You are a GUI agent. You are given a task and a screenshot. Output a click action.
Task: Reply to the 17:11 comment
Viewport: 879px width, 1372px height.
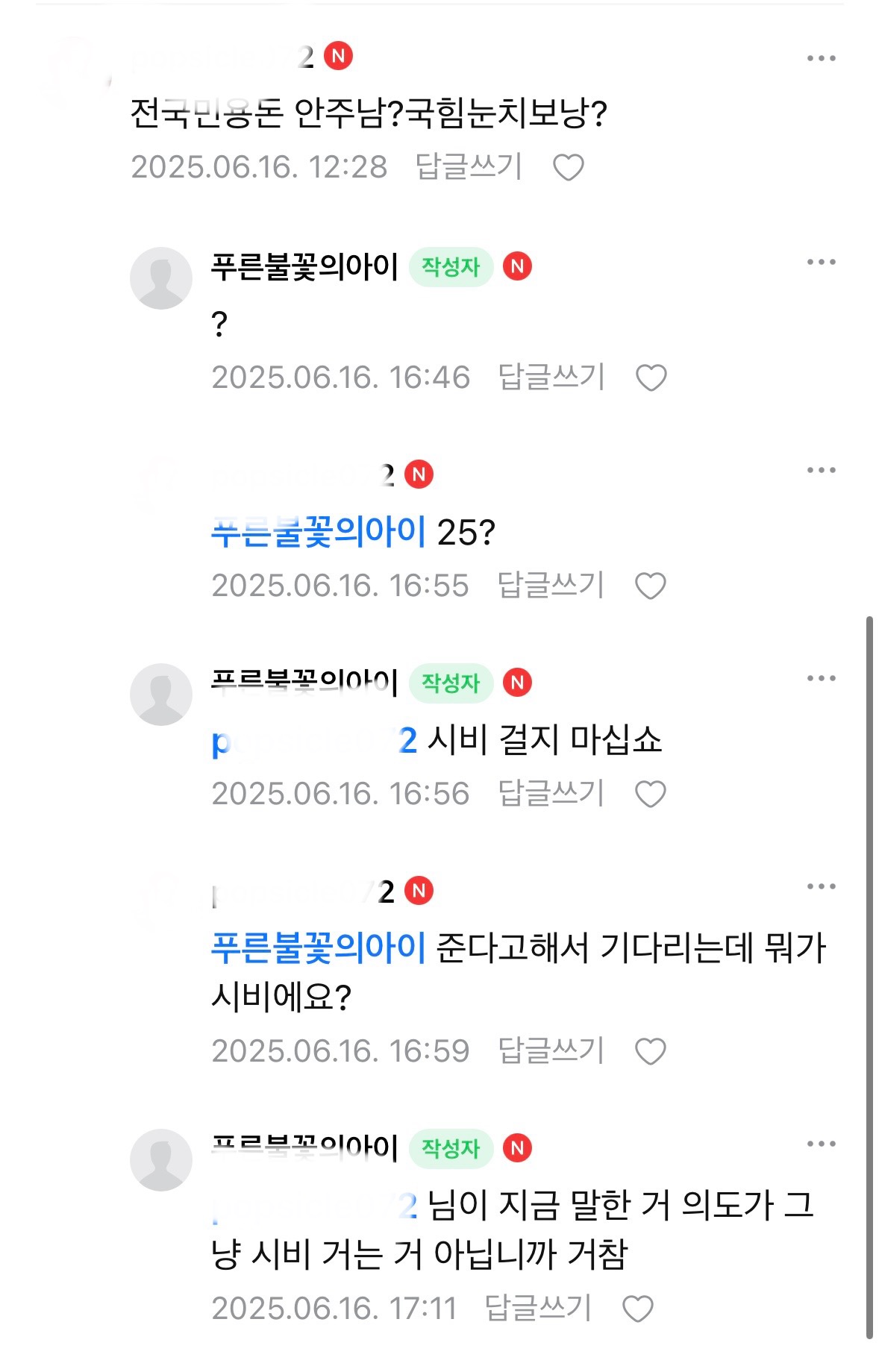click(x=537, y=1309)
